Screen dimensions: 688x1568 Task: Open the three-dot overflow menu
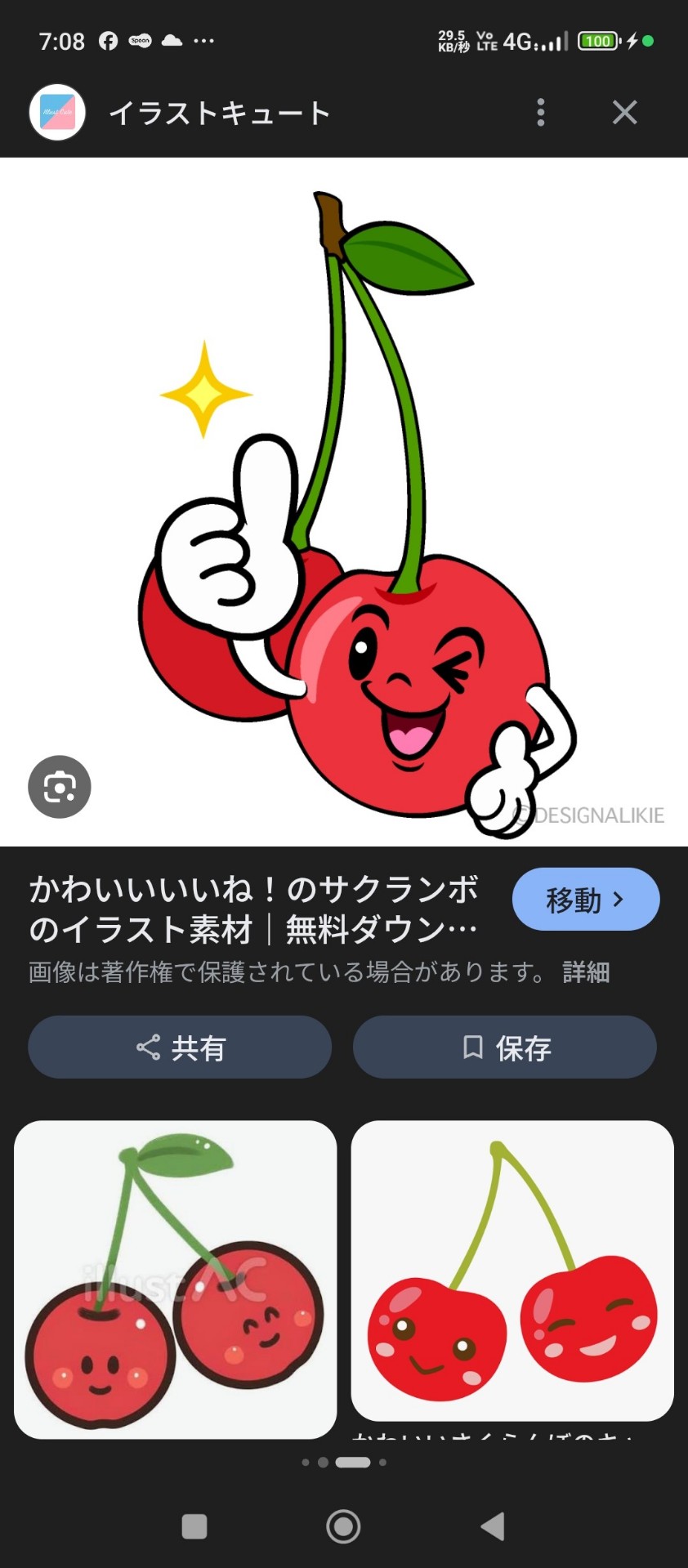pos(540,113)
